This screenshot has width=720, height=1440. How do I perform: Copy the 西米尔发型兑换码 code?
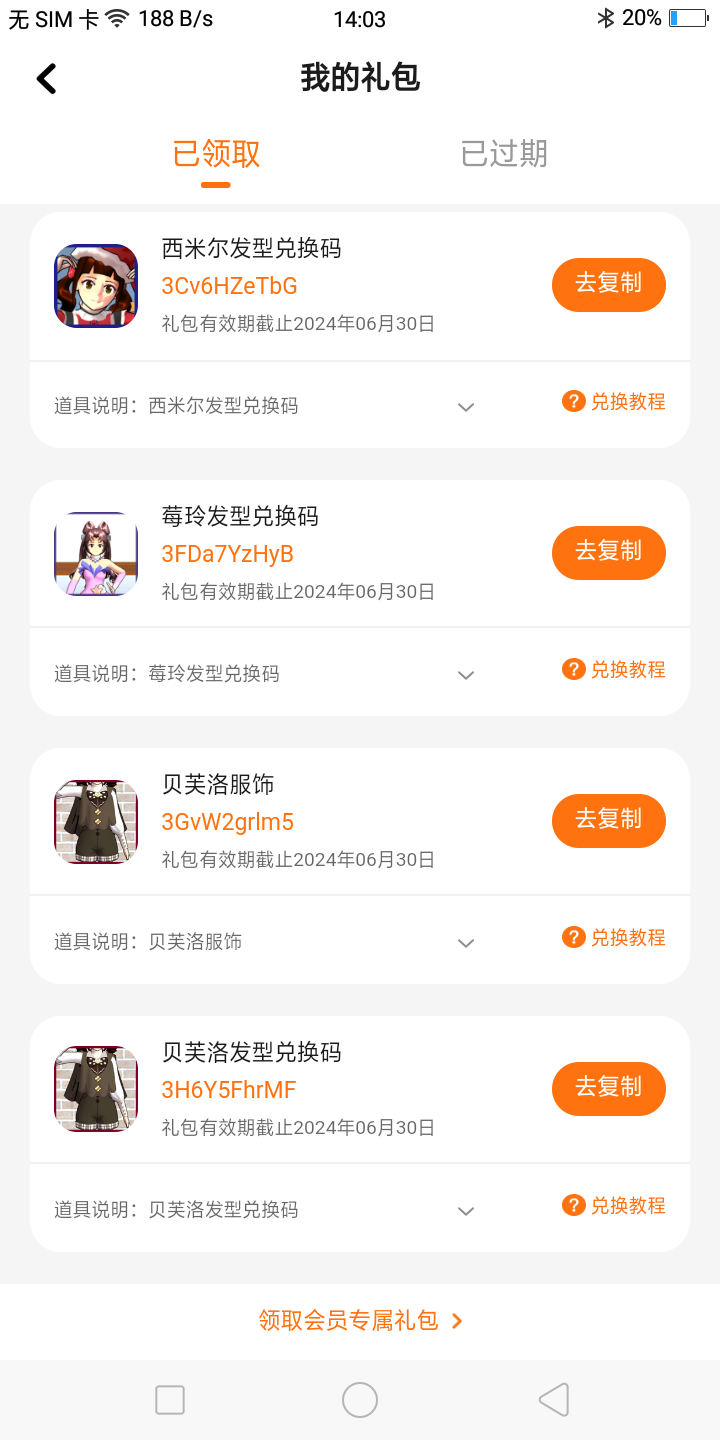(x=608, y=284)
